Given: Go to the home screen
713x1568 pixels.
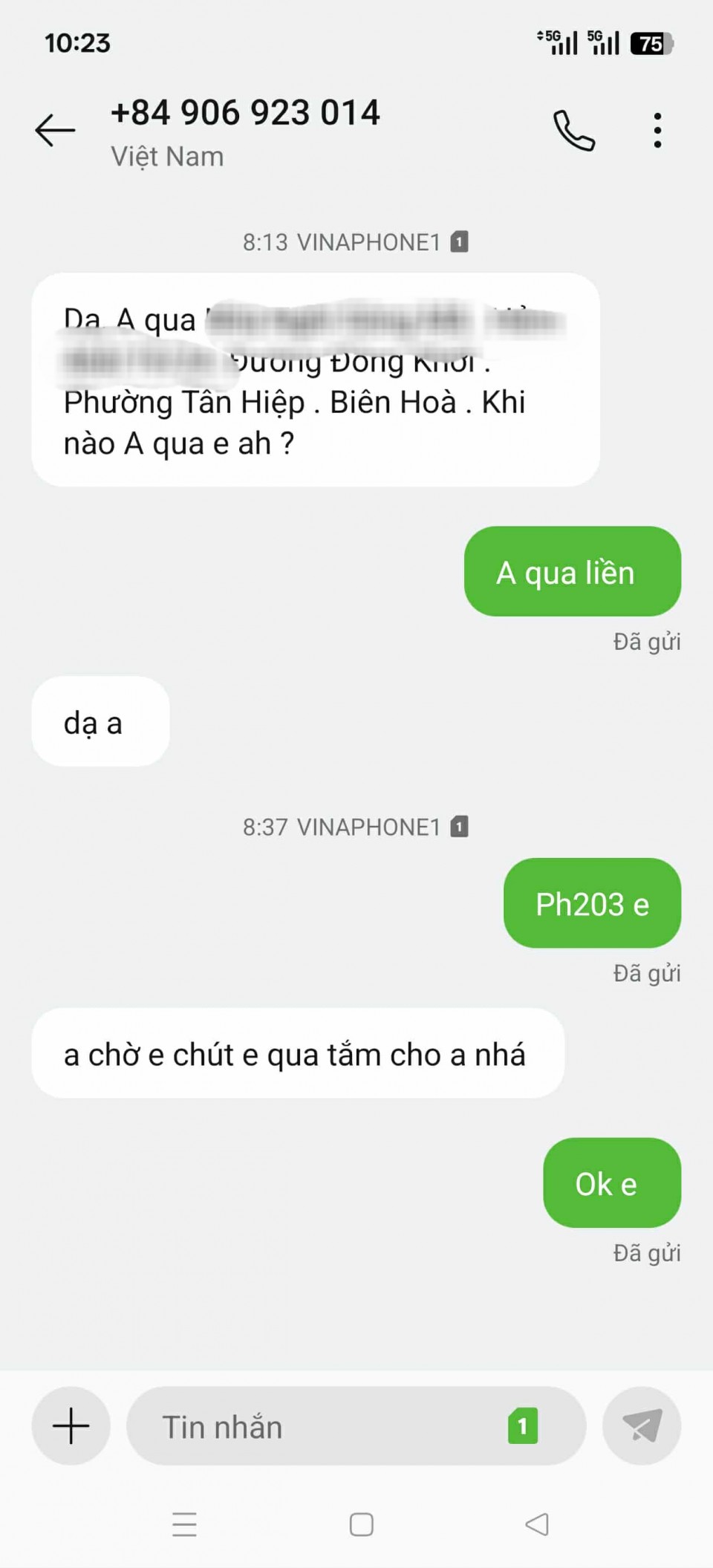Looking at the screenshot, I should (x=361, y=1525).
